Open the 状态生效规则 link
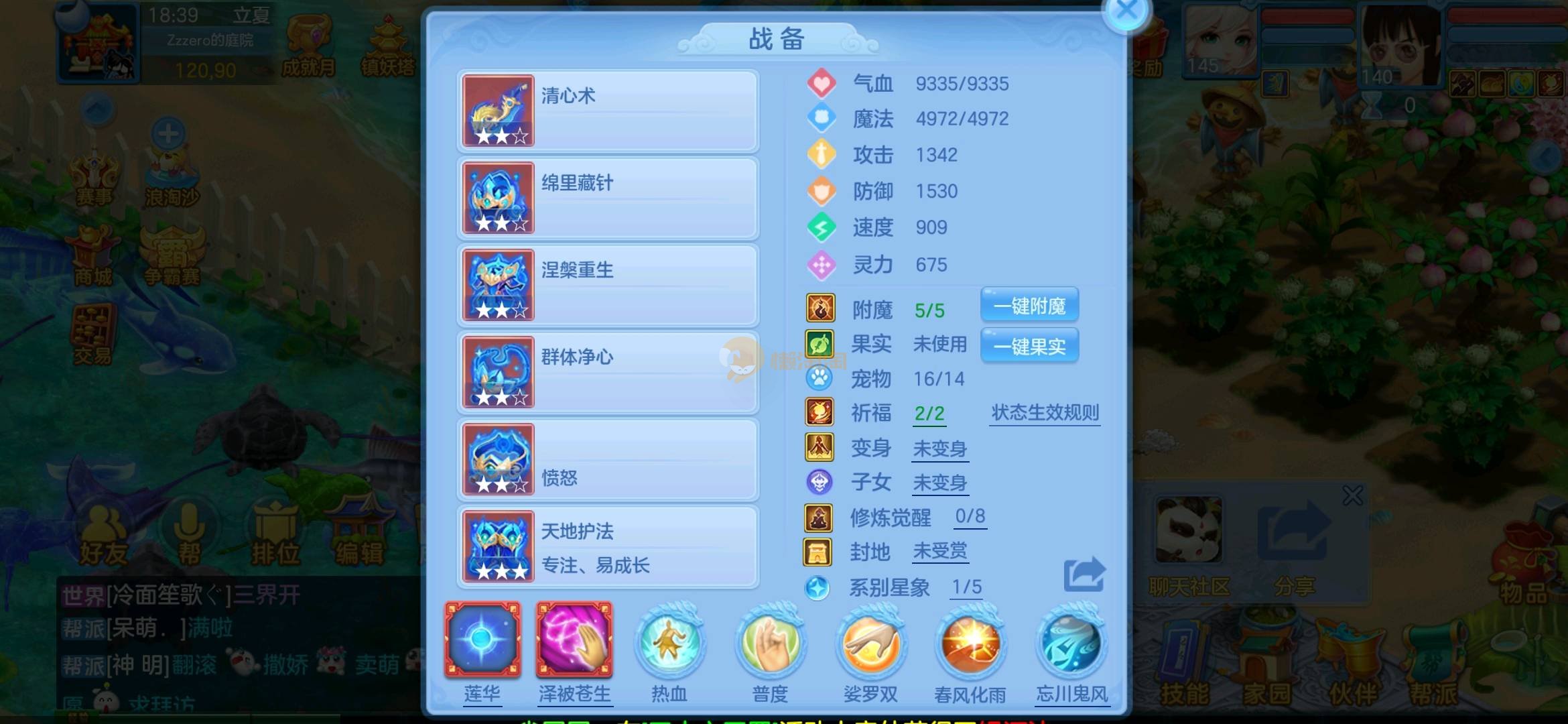 tap(1045, 413)
